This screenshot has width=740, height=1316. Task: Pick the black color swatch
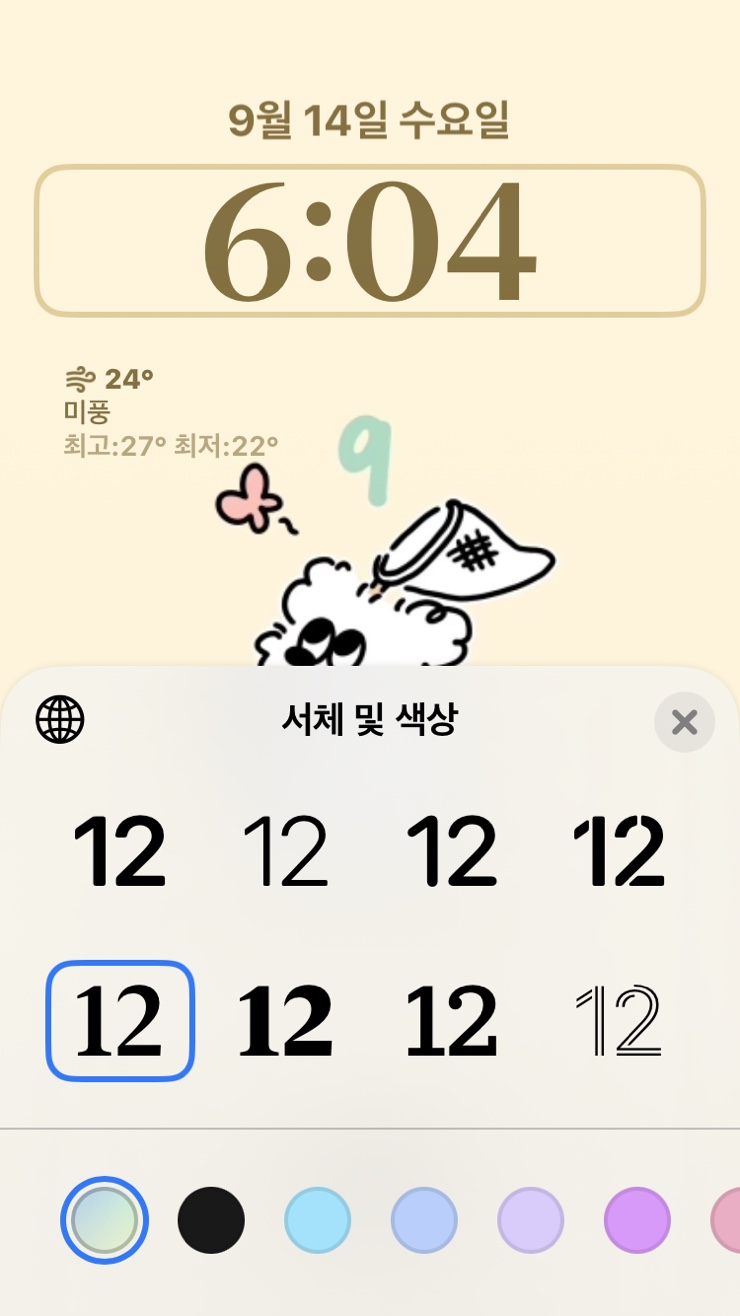(x=211, y=1220)
